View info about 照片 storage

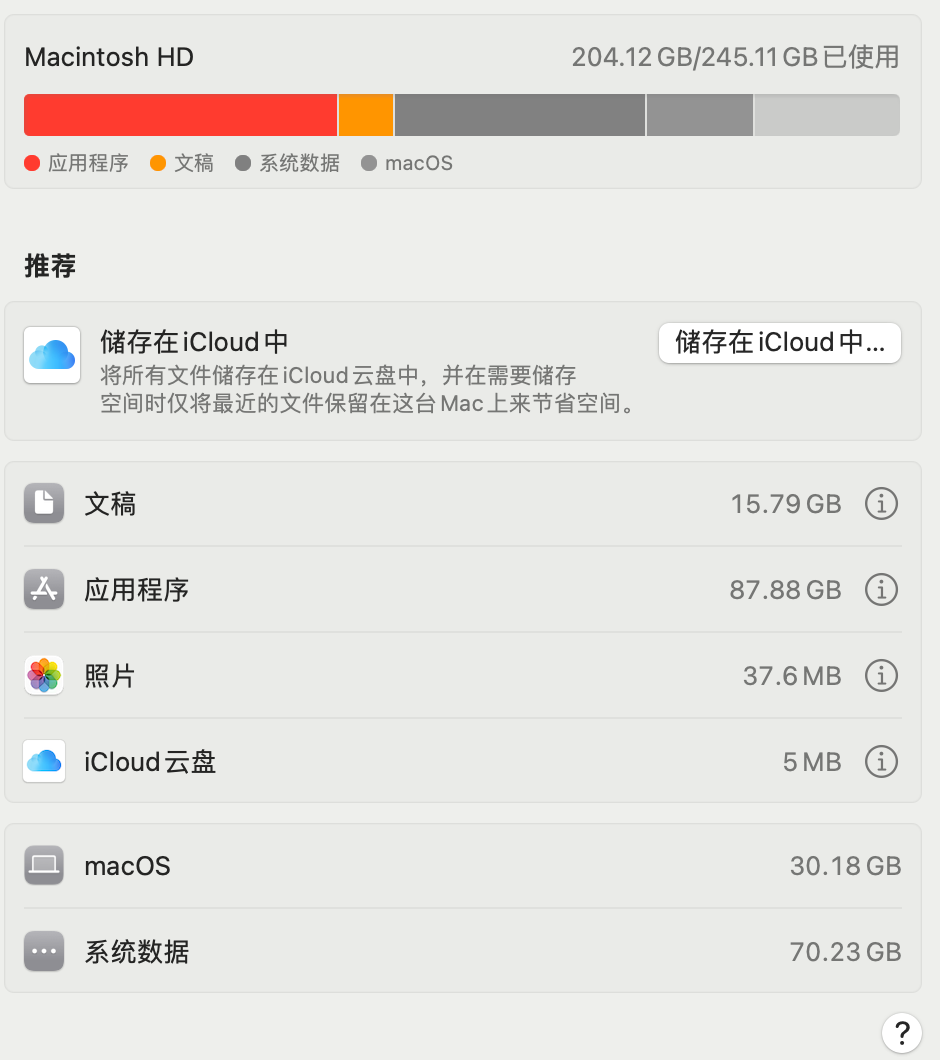(x=881, y=676)
